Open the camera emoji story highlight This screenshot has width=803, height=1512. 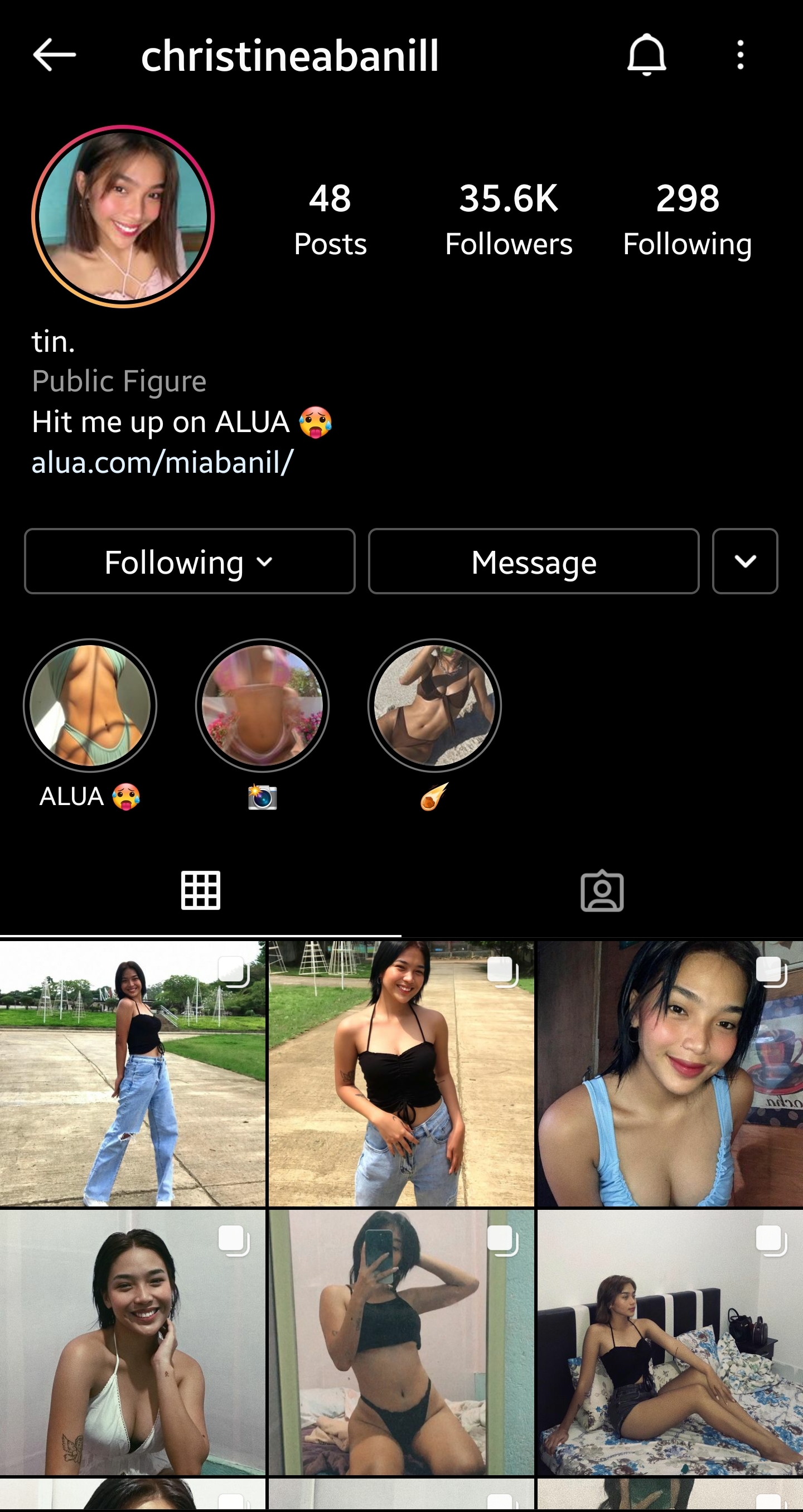click(263, 705)
